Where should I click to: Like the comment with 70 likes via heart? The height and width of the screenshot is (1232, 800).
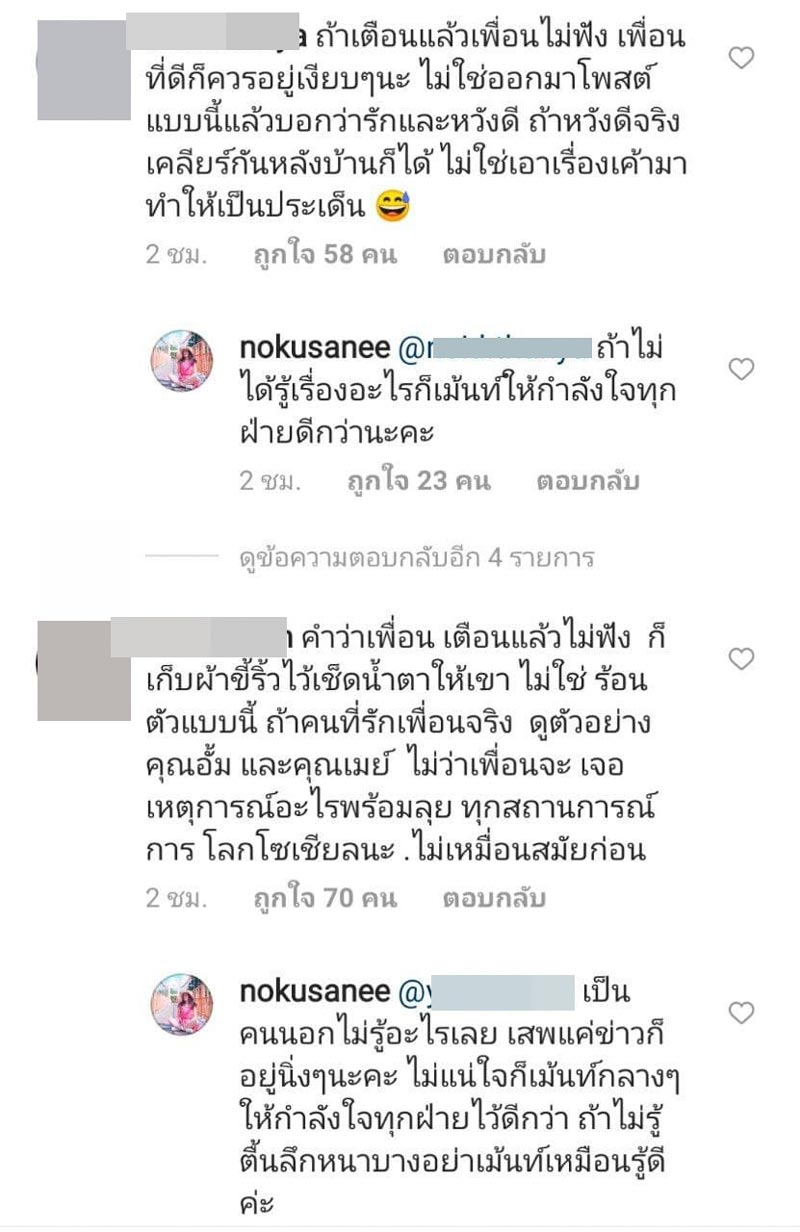click(x=739, y=660)
